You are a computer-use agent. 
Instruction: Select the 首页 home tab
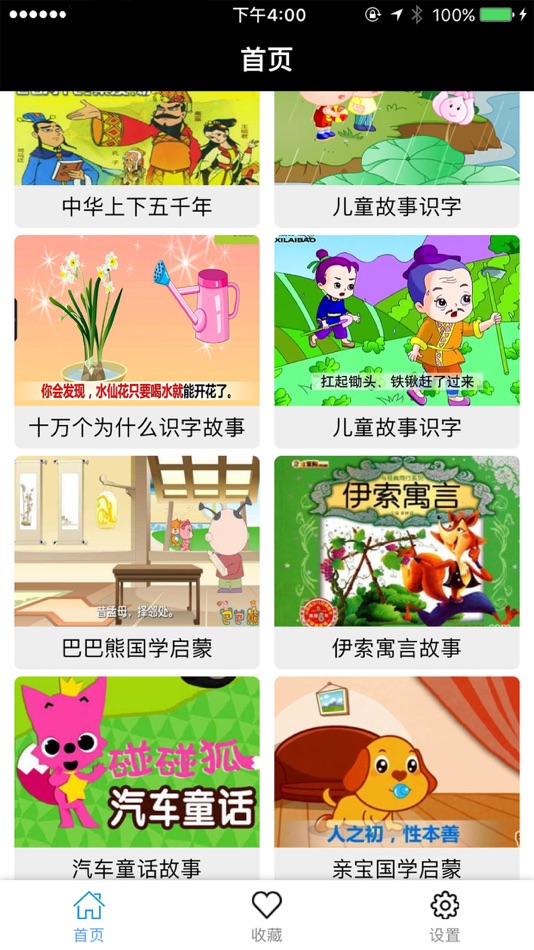(89, 916)
